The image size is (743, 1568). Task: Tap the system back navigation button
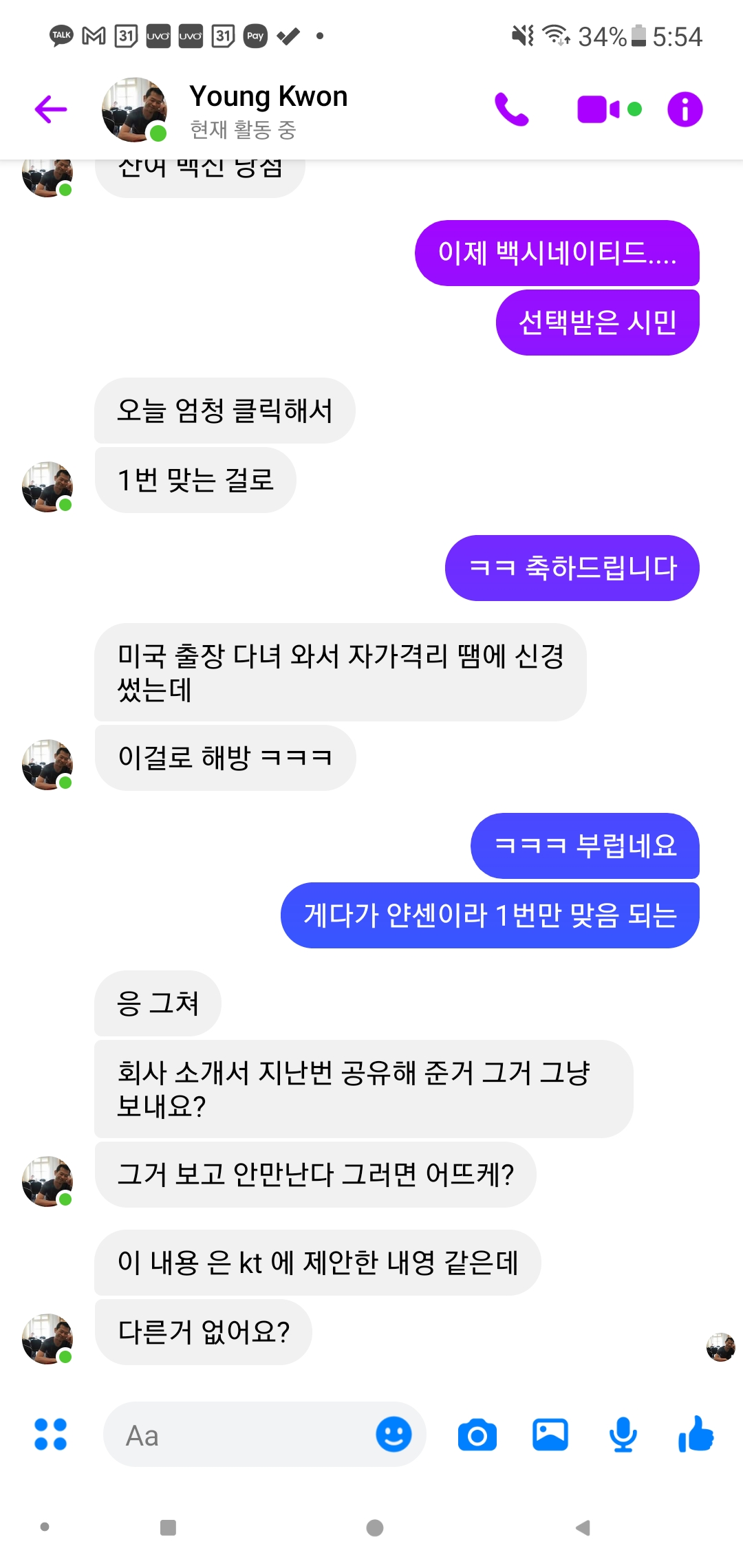point(583,1527)
